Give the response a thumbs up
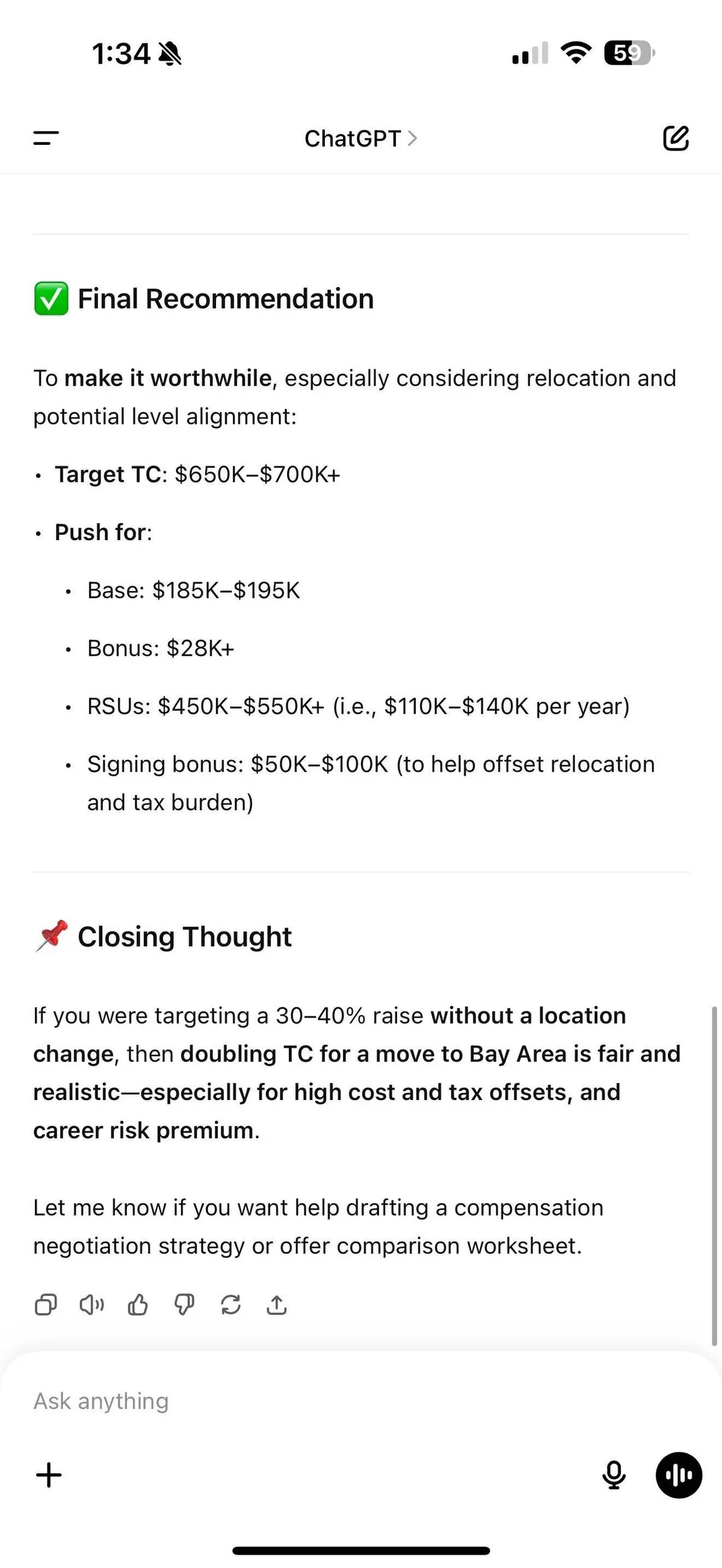 point(138,1305)
